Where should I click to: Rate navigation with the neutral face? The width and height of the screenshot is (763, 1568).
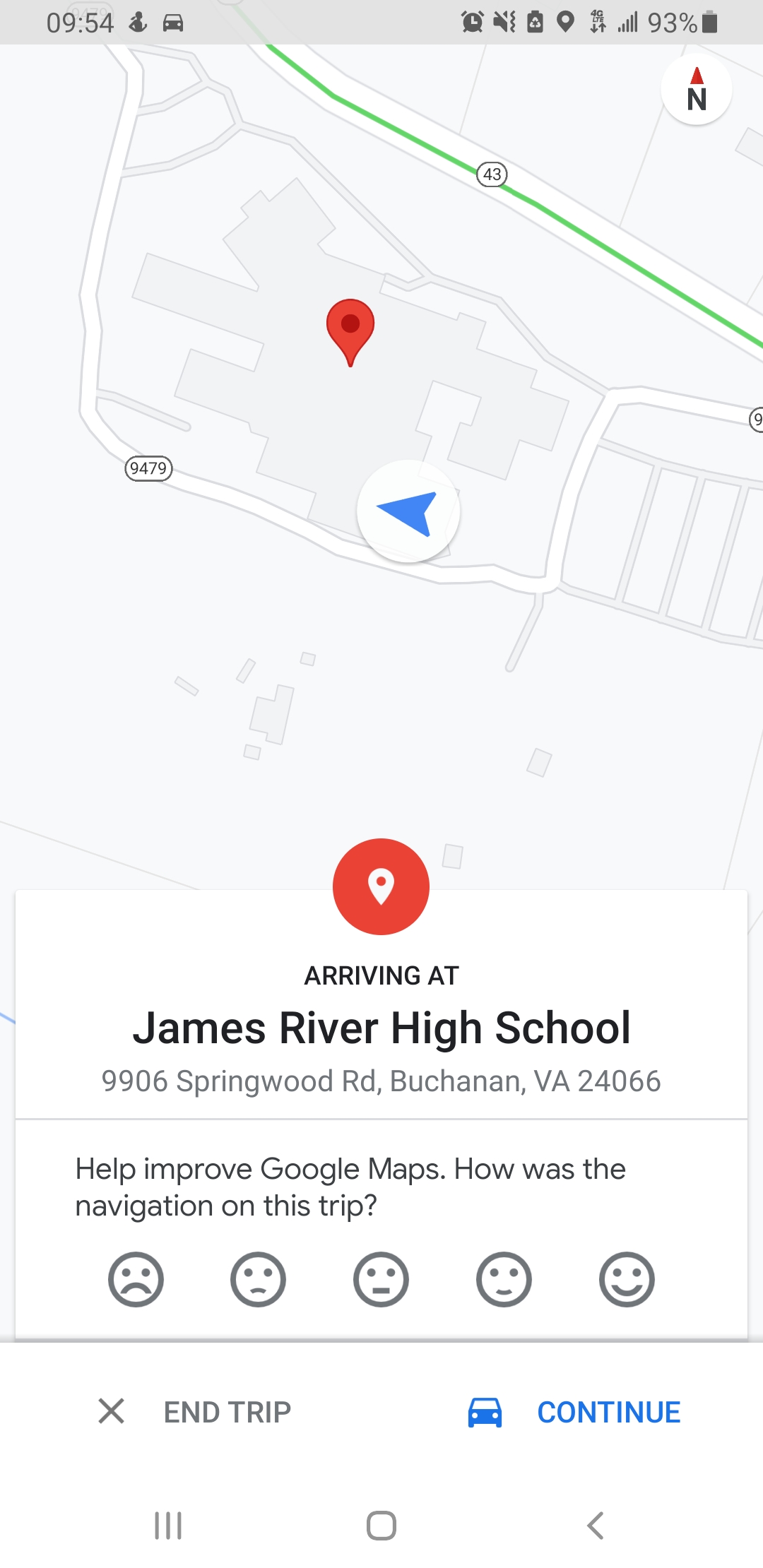[381, 1279]
